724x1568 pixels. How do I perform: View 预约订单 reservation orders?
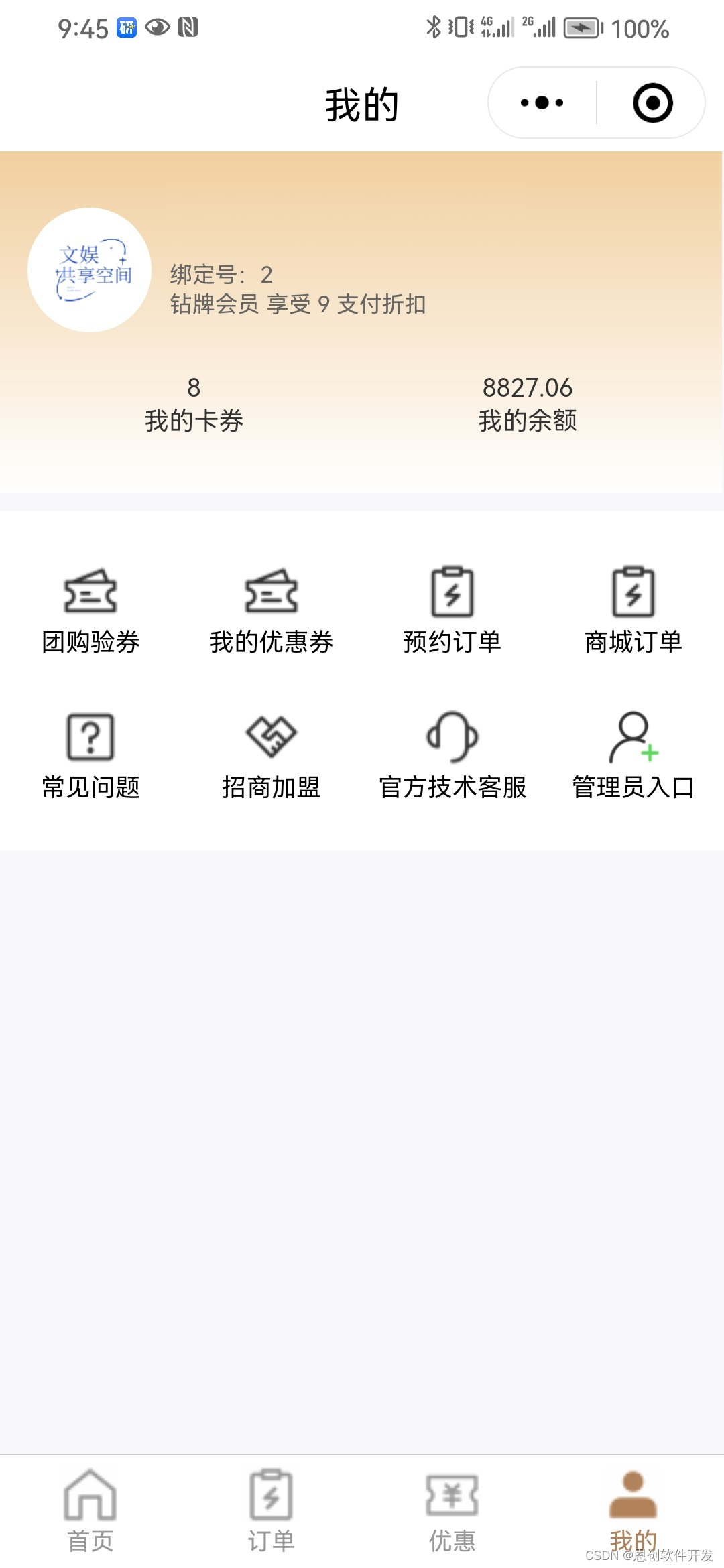tap(452, 610)
